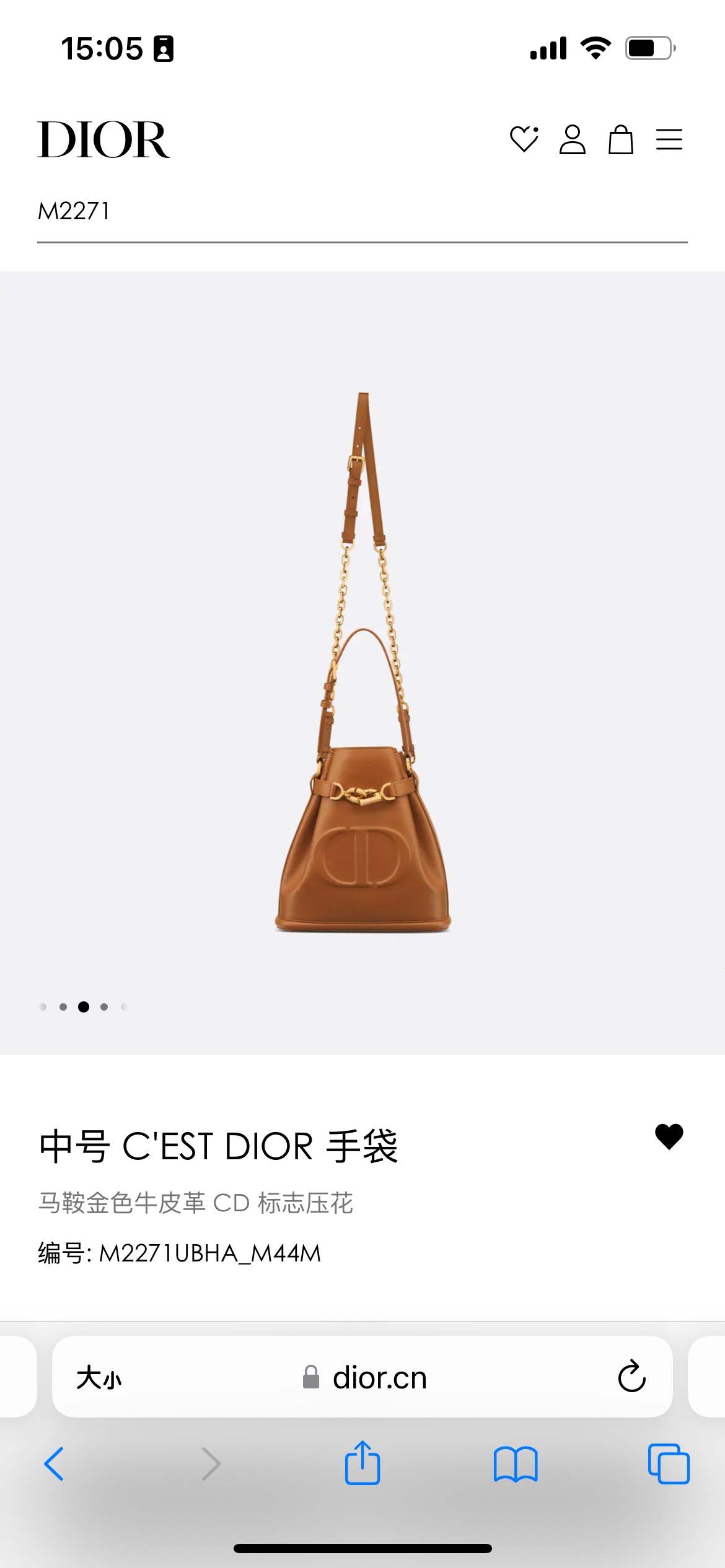Screen dimensions: 725x1568
Task: Open the 大小 page size menu
Action: click(99, 1378)
